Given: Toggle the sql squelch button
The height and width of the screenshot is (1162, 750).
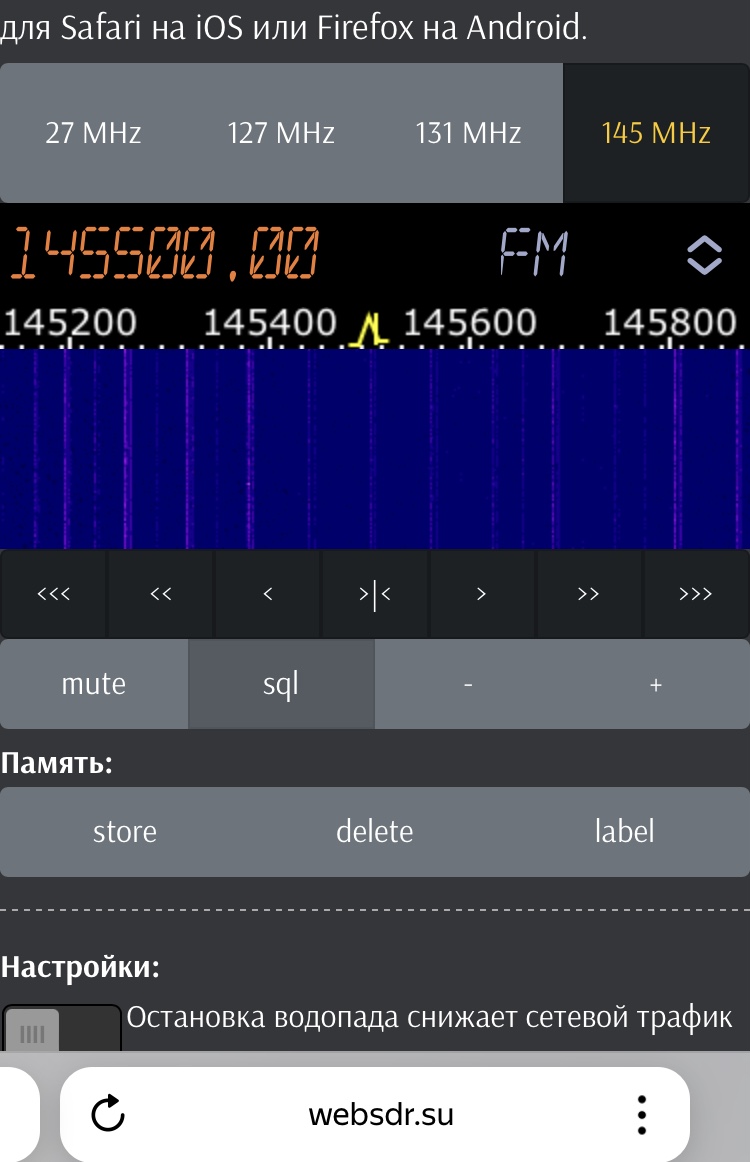Looking at the screenshot, I should [x=281, y=684].
